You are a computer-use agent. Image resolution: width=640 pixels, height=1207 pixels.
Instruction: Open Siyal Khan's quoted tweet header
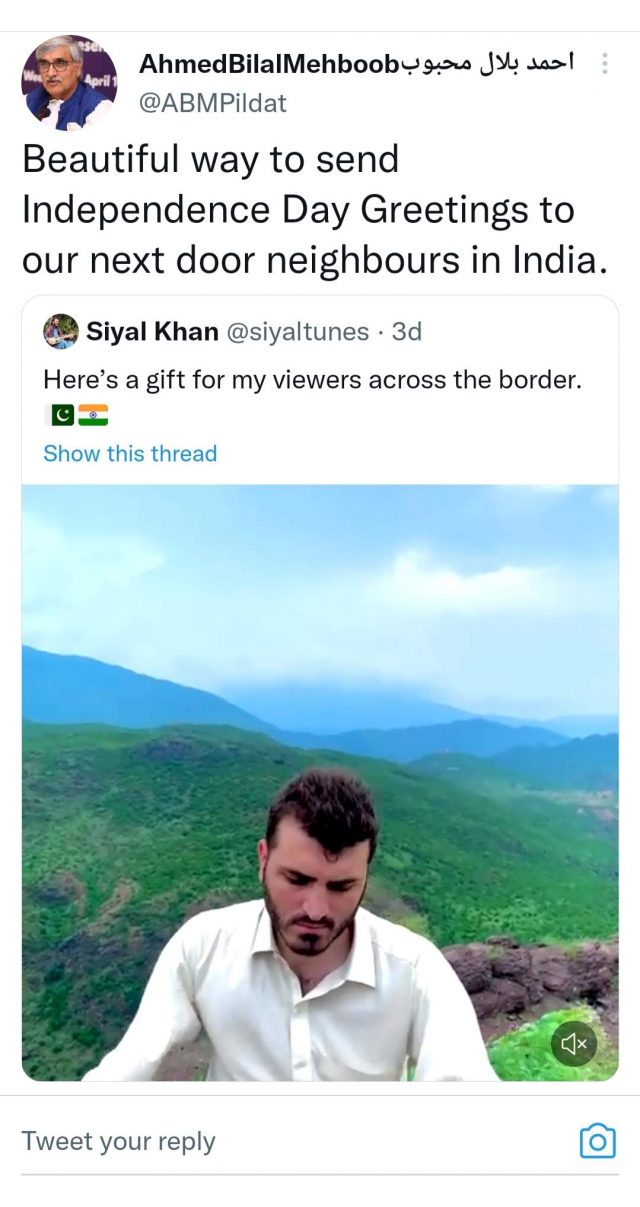[x=232, y=332]
